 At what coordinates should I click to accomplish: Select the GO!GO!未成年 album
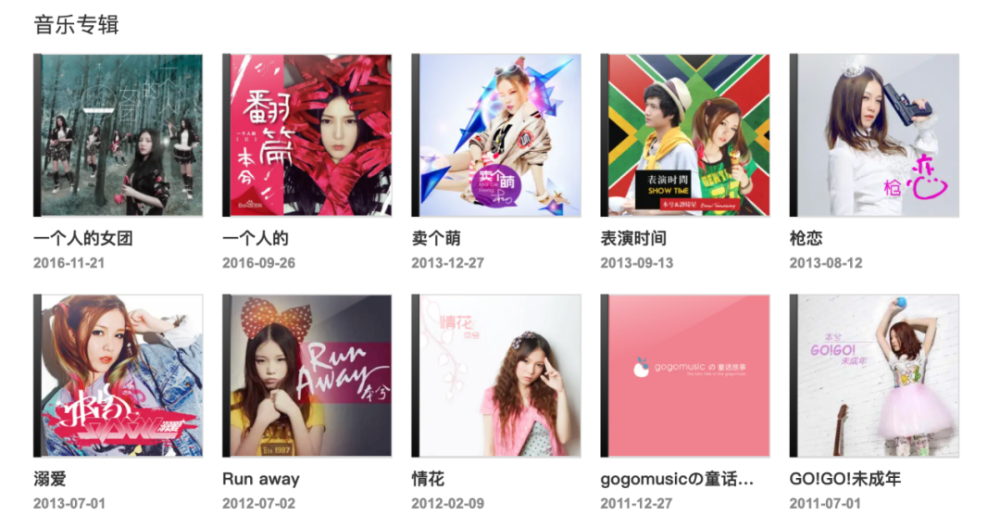pyautogui.click(x=874, y=375)
